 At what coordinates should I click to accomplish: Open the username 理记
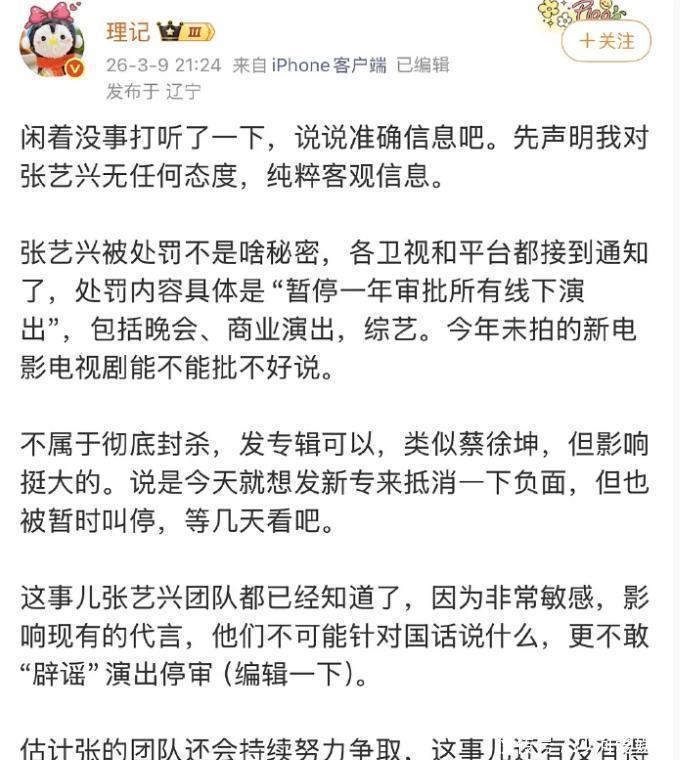pos(127,32)
